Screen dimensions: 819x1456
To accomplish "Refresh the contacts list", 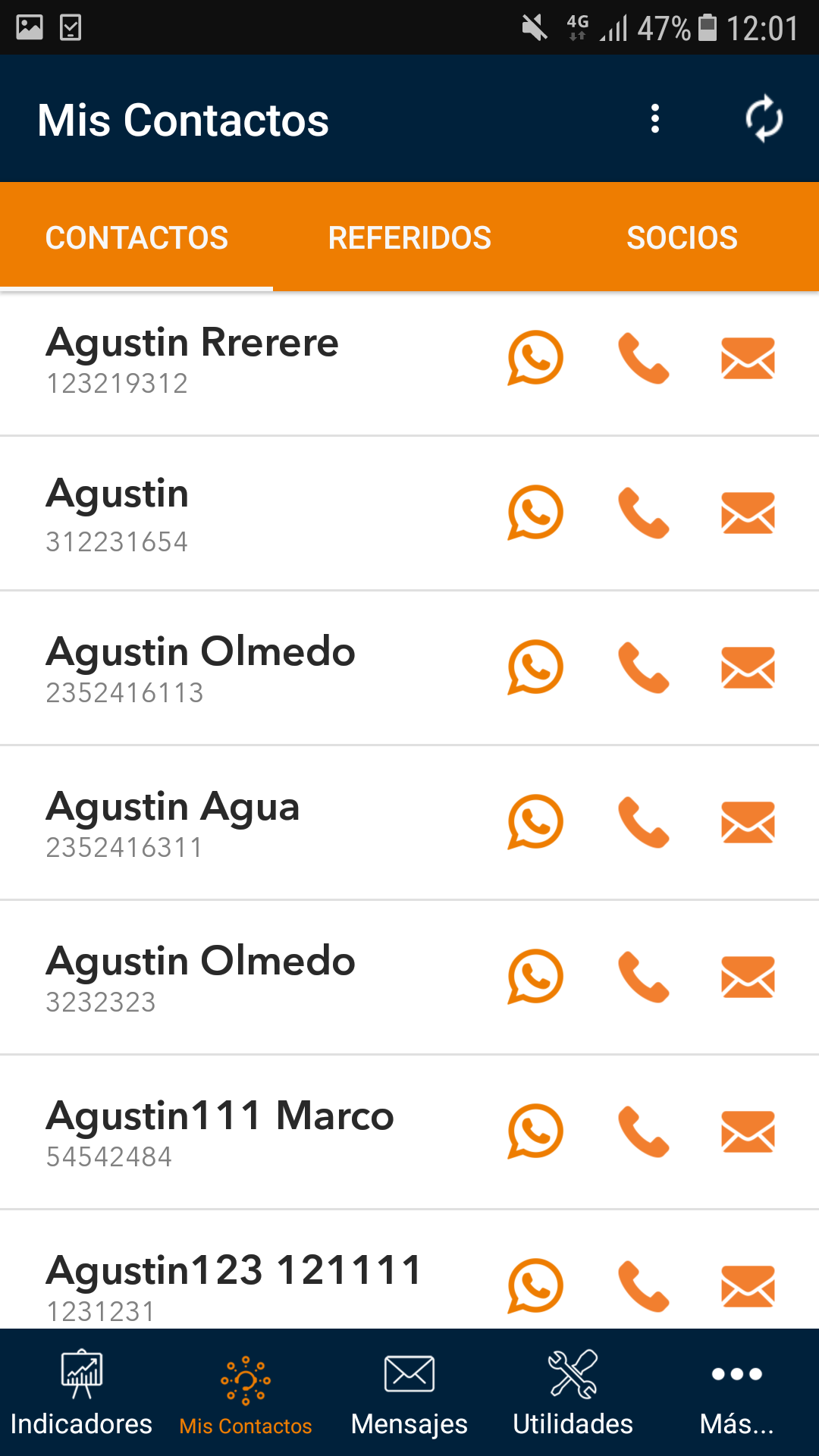I will (764, 119).
